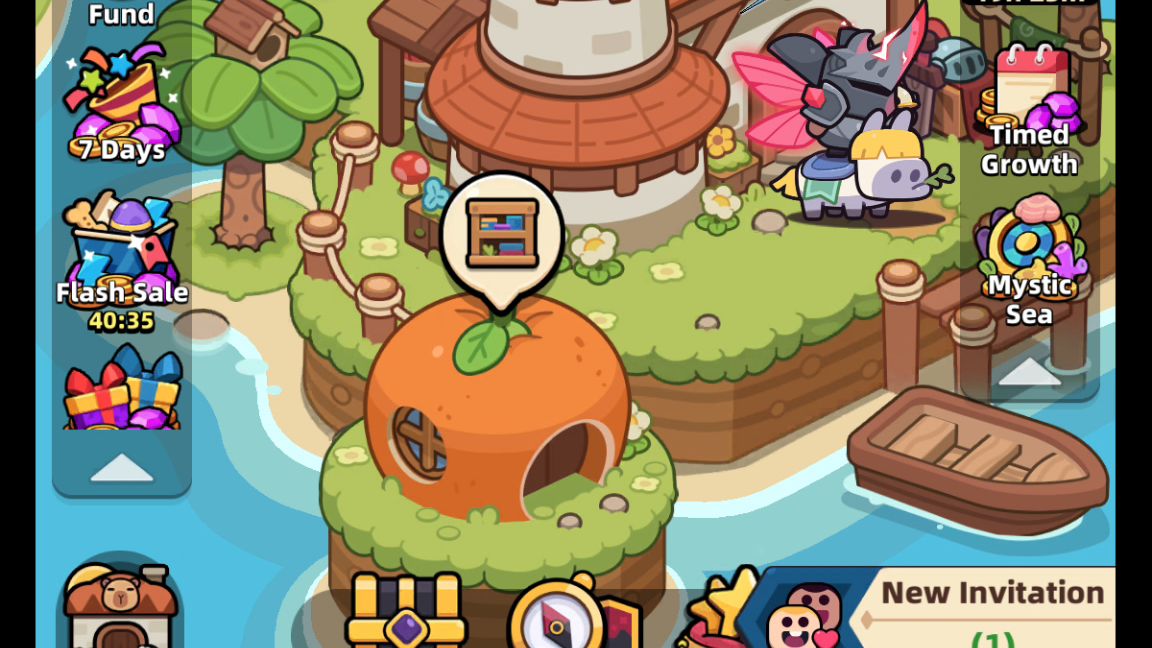The width and height of the screenshot is (1152, 648).
Task: Collapse the left event panel arrow
Action: [x=121, y=467]
